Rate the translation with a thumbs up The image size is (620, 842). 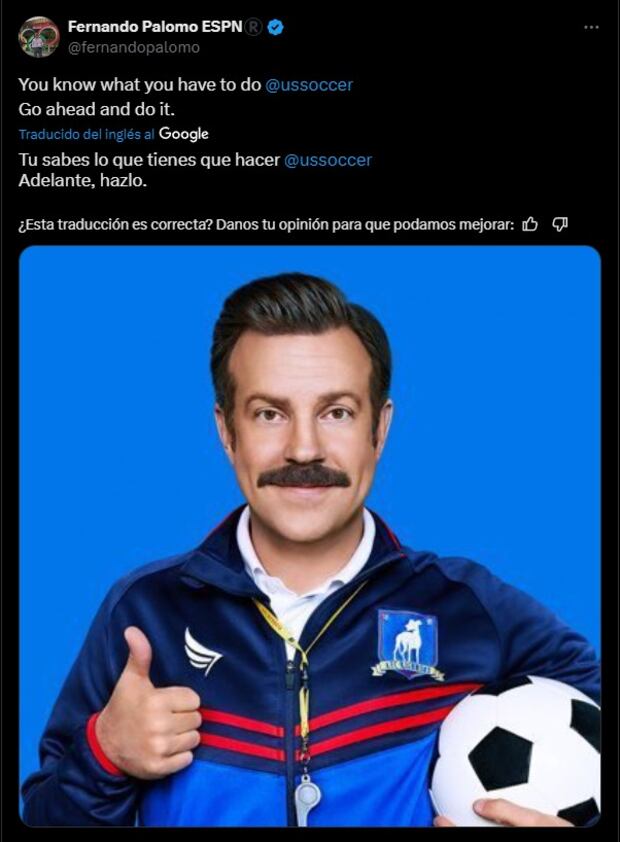pos(531,224)
